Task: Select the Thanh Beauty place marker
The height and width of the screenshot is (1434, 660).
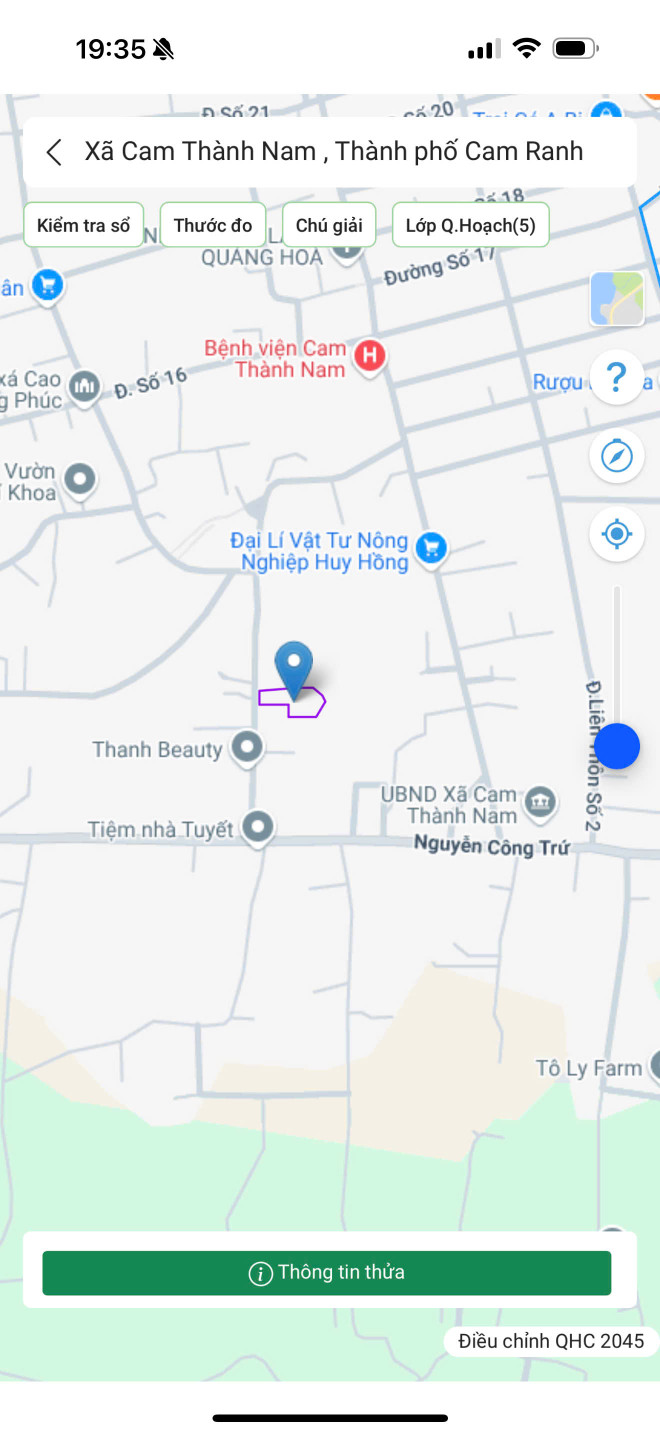Action: [247, 747]
